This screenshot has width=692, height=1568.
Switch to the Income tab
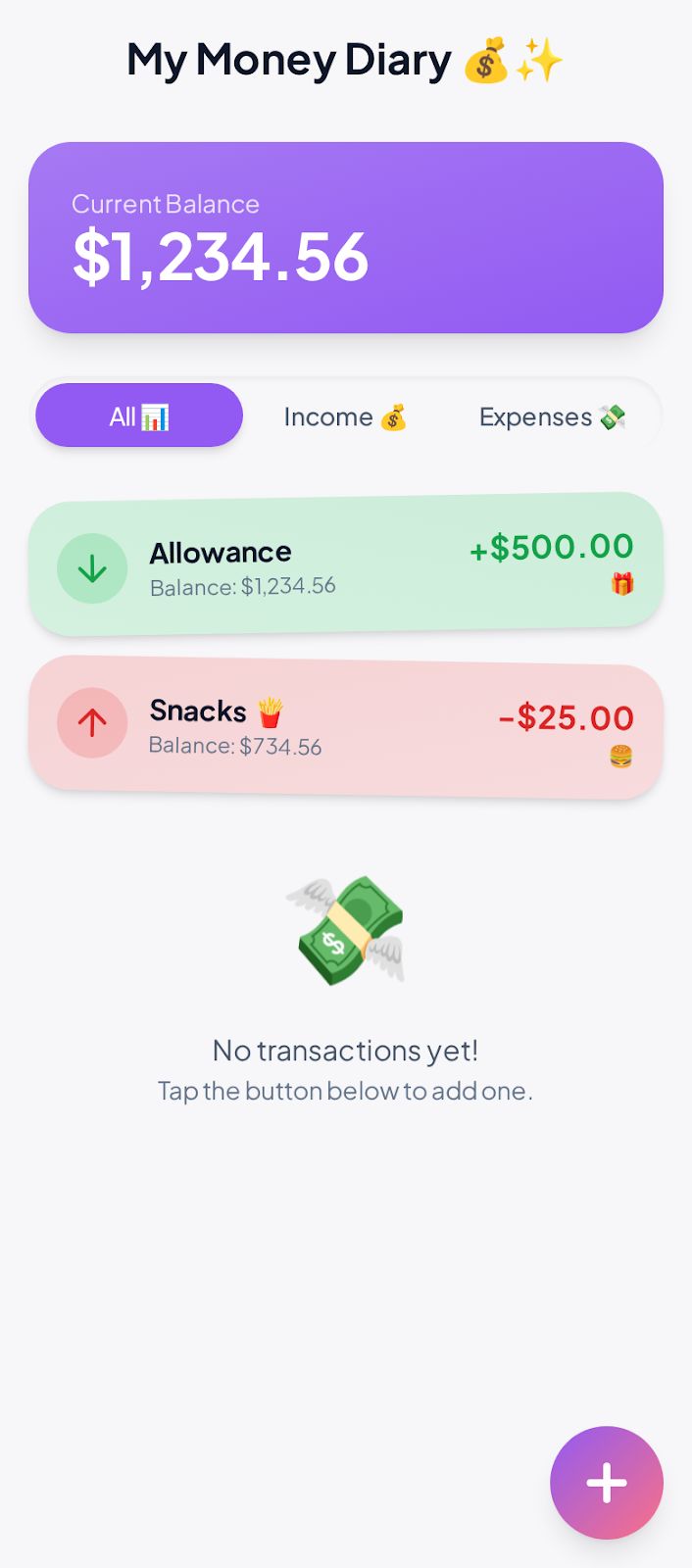tap(345, 417)
